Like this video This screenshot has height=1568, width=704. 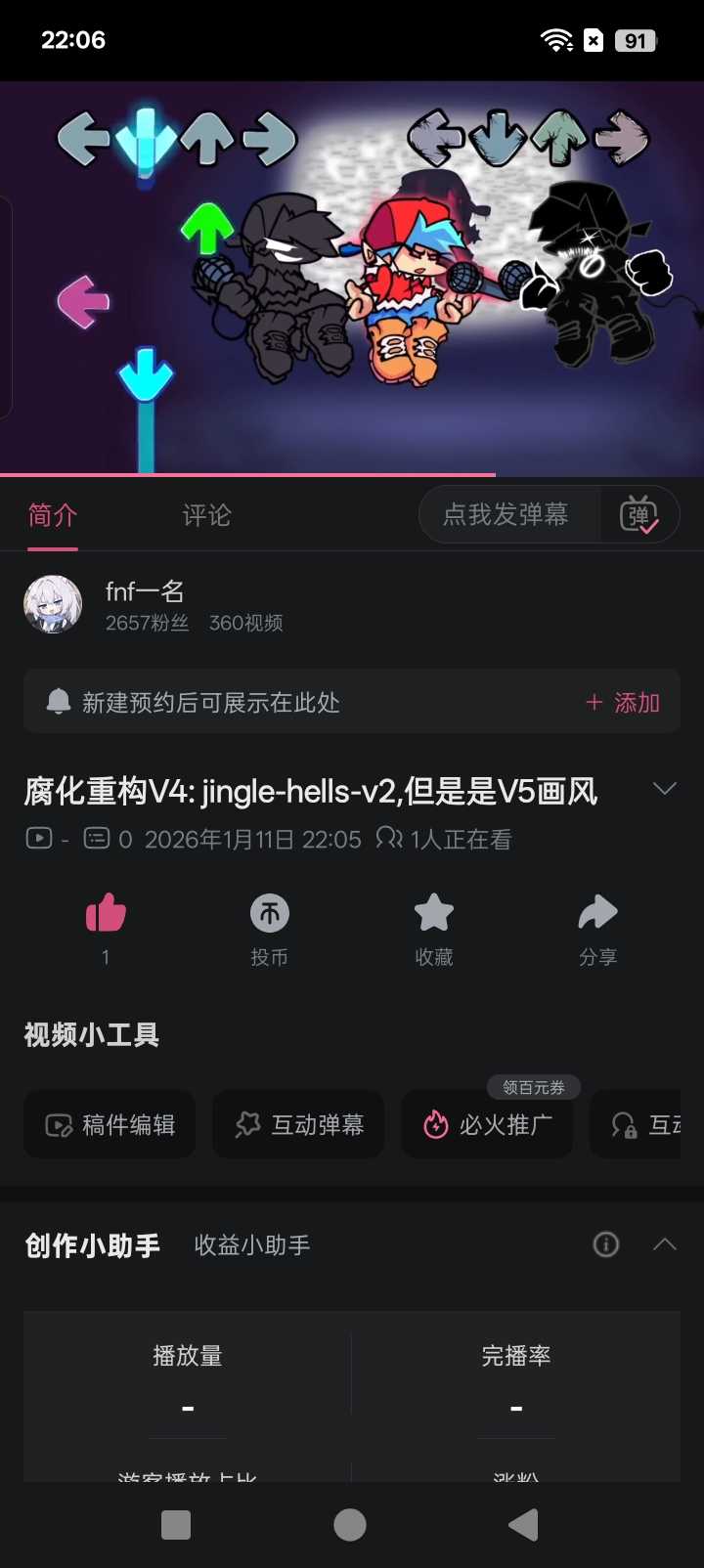pos(106,914)
